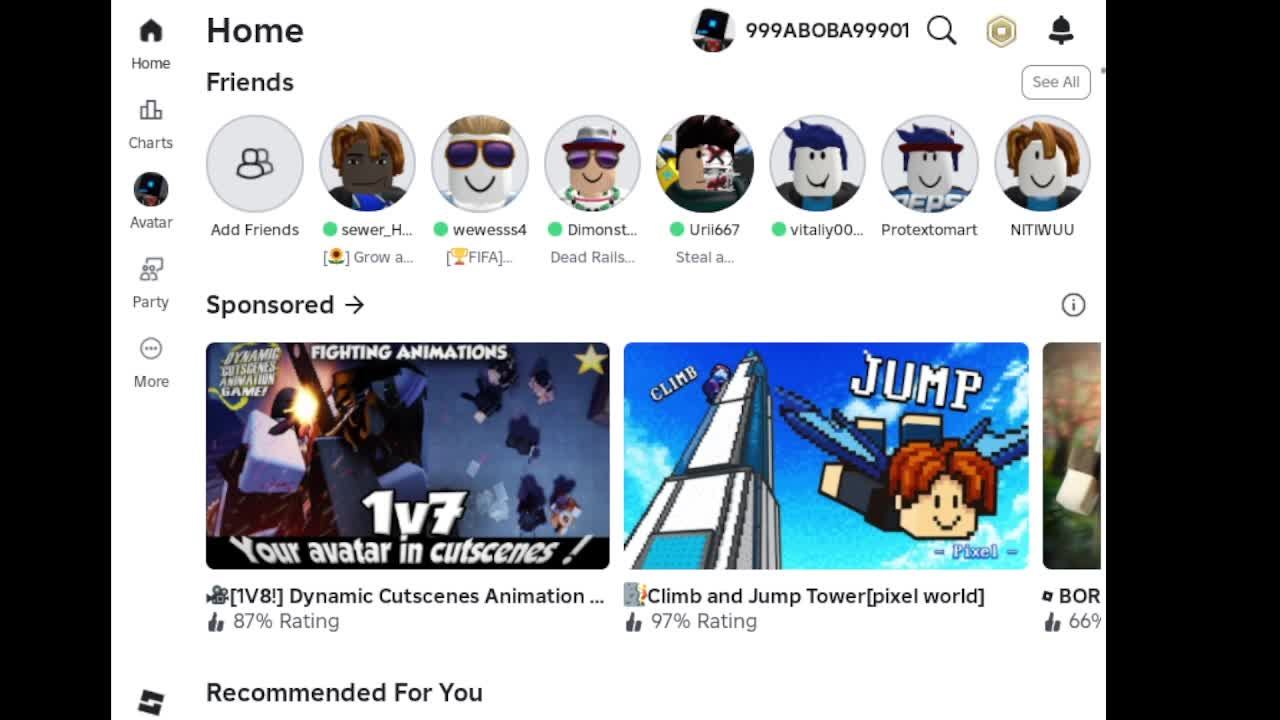Open the Party tab
This screenshot has height=720, width=1280.
point(151,282)
